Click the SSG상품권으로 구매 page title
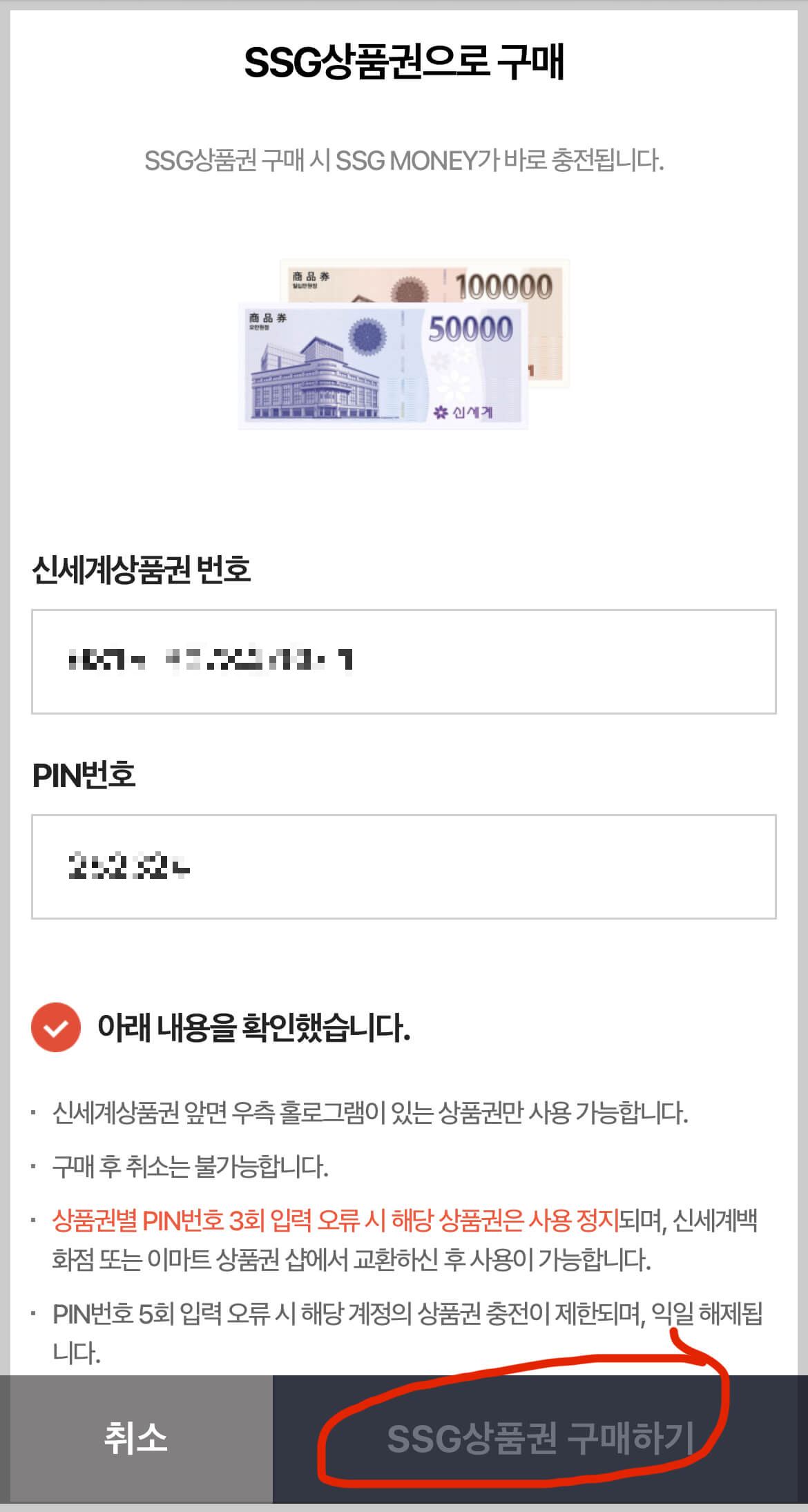Screen dimensions: 808x1512 [x=403, y=62]
